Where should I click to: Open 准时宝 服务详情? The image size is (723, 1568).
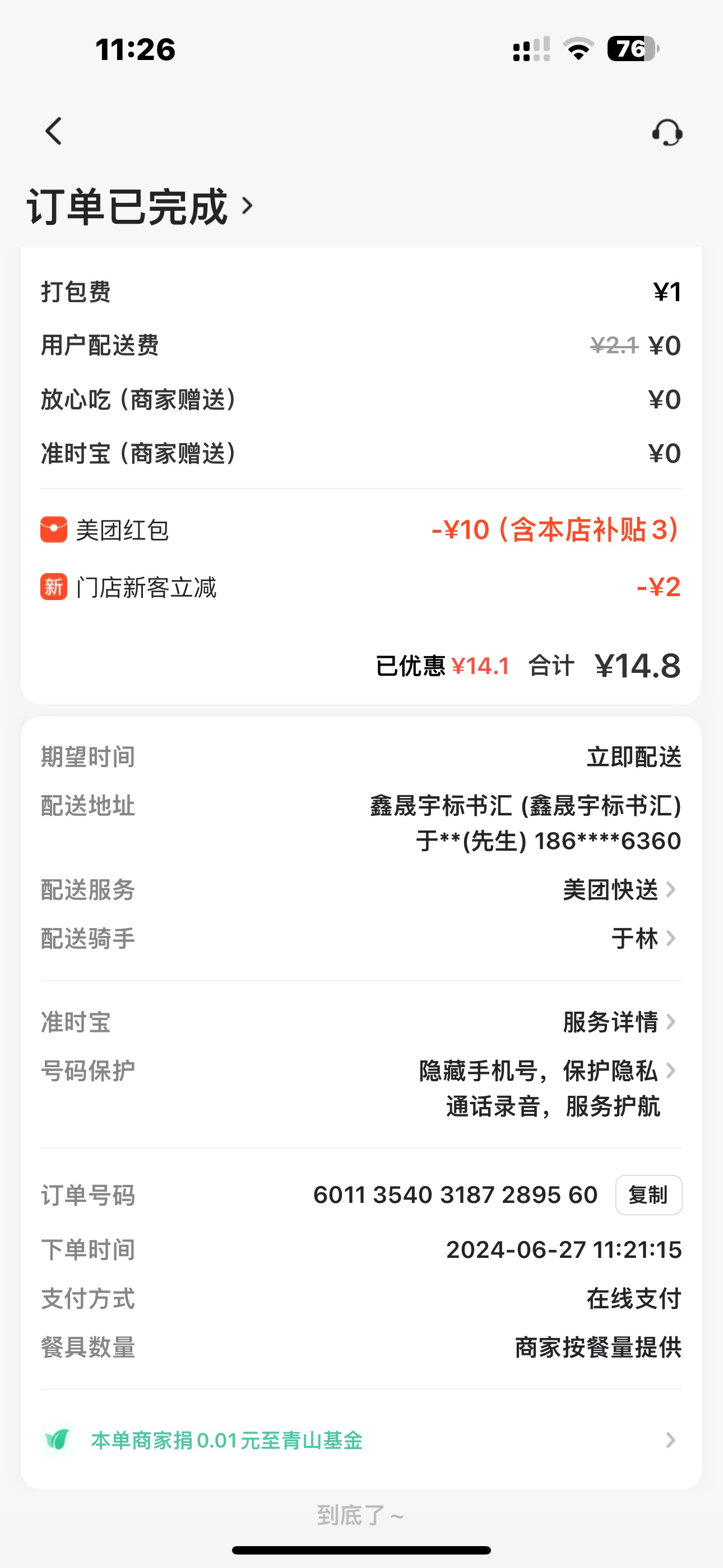618,1022
